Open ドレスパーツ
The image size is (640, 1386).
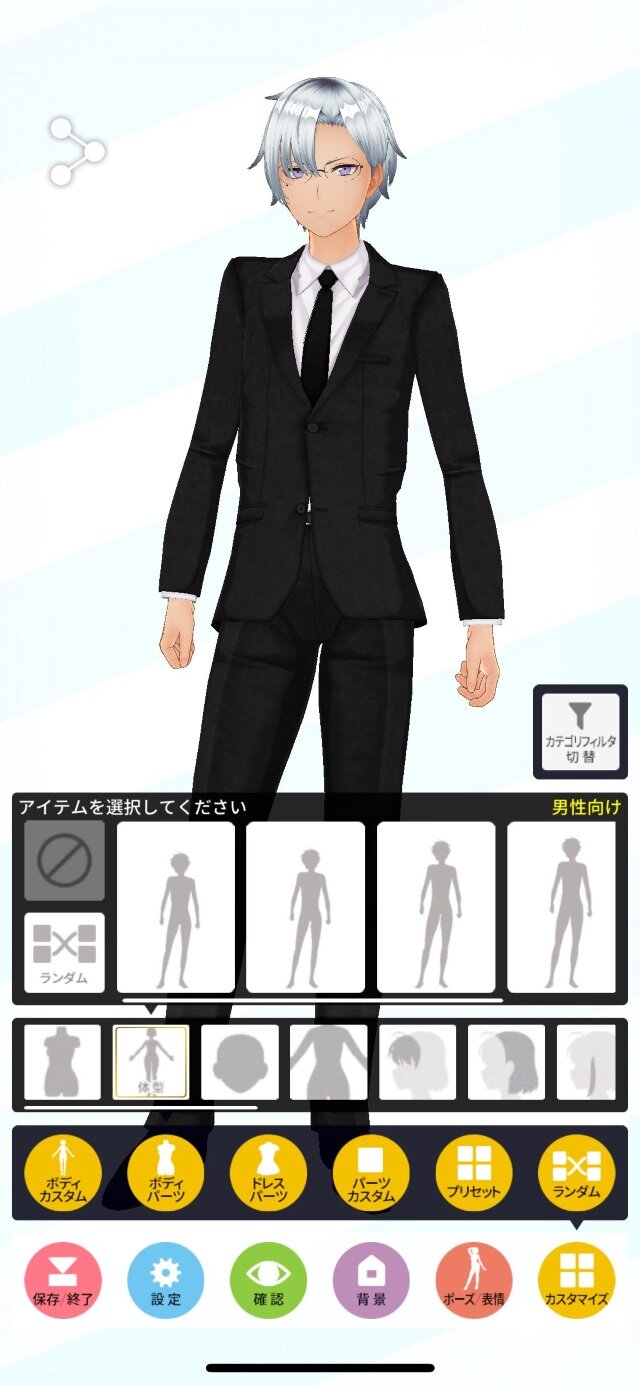[268, 1172]
